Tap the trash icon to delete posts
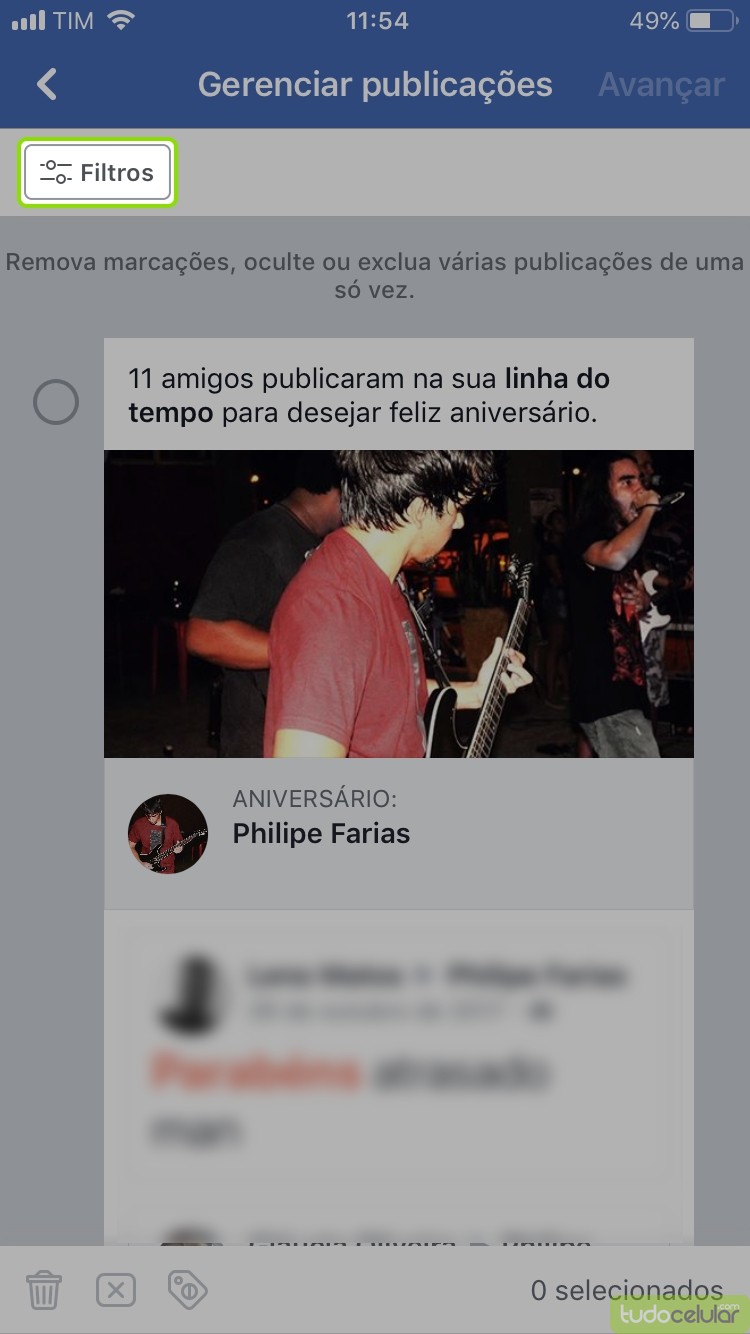Screen dimensions: 750x1334 (44, 1290)
